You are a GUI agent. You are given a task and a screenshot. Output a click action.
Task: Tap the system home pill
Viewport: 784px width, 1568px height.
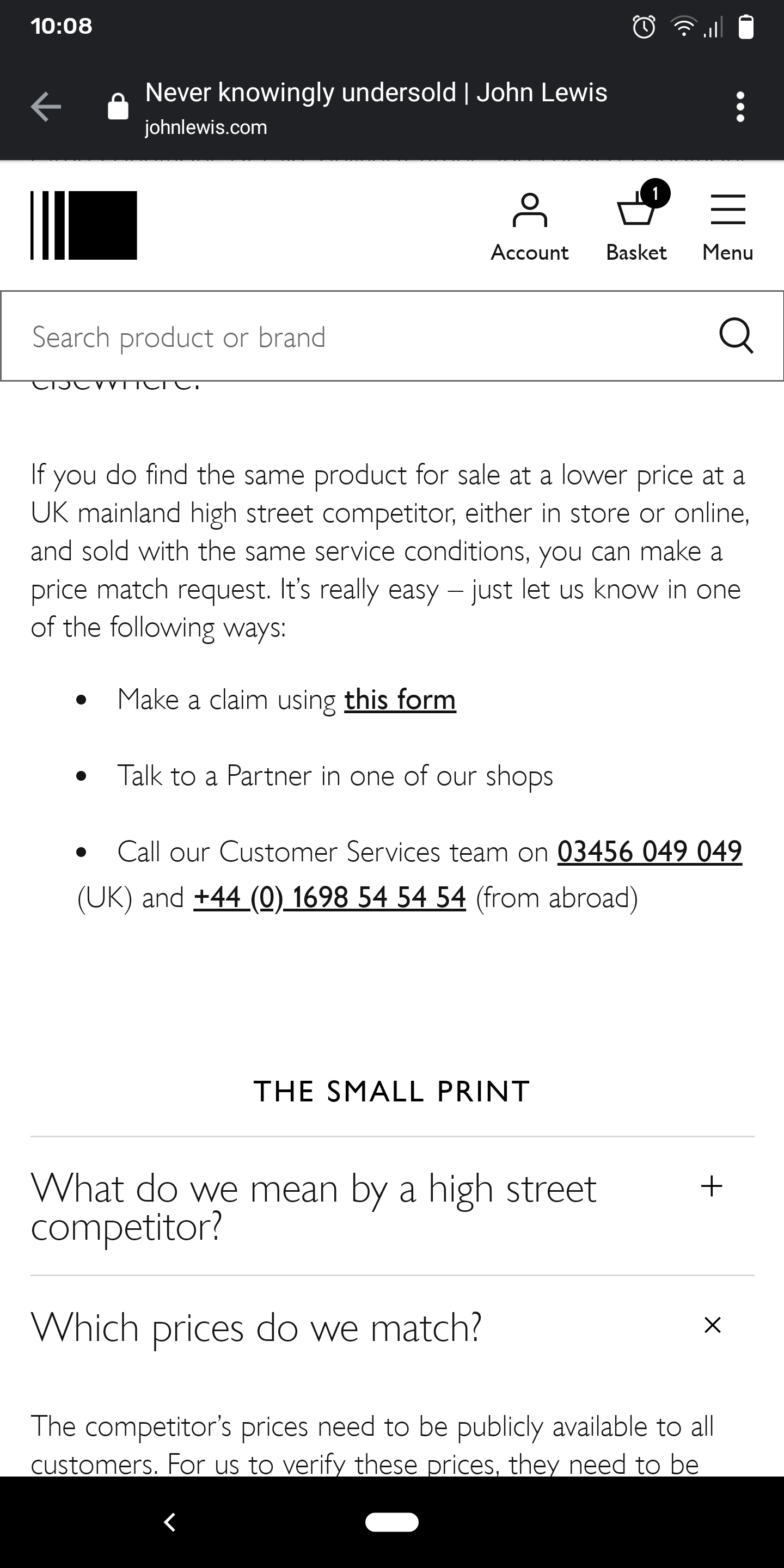tap(391, 1522)
